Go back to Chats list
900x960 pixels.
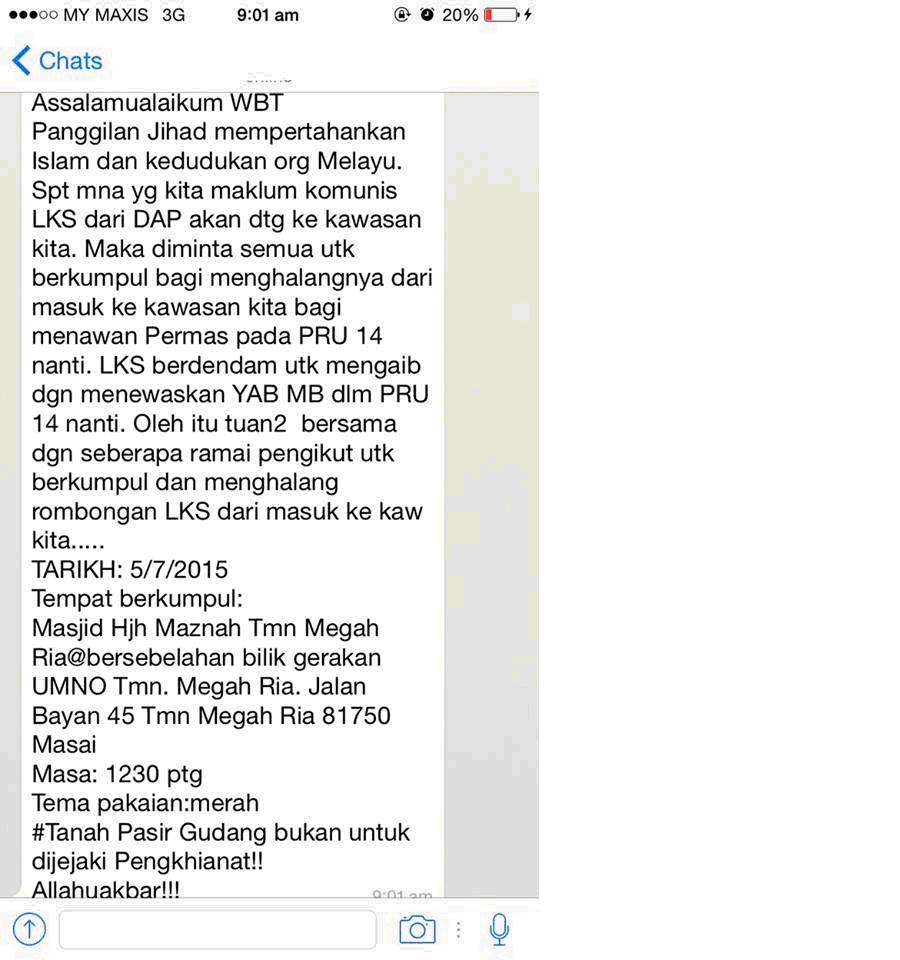[57, 61]
